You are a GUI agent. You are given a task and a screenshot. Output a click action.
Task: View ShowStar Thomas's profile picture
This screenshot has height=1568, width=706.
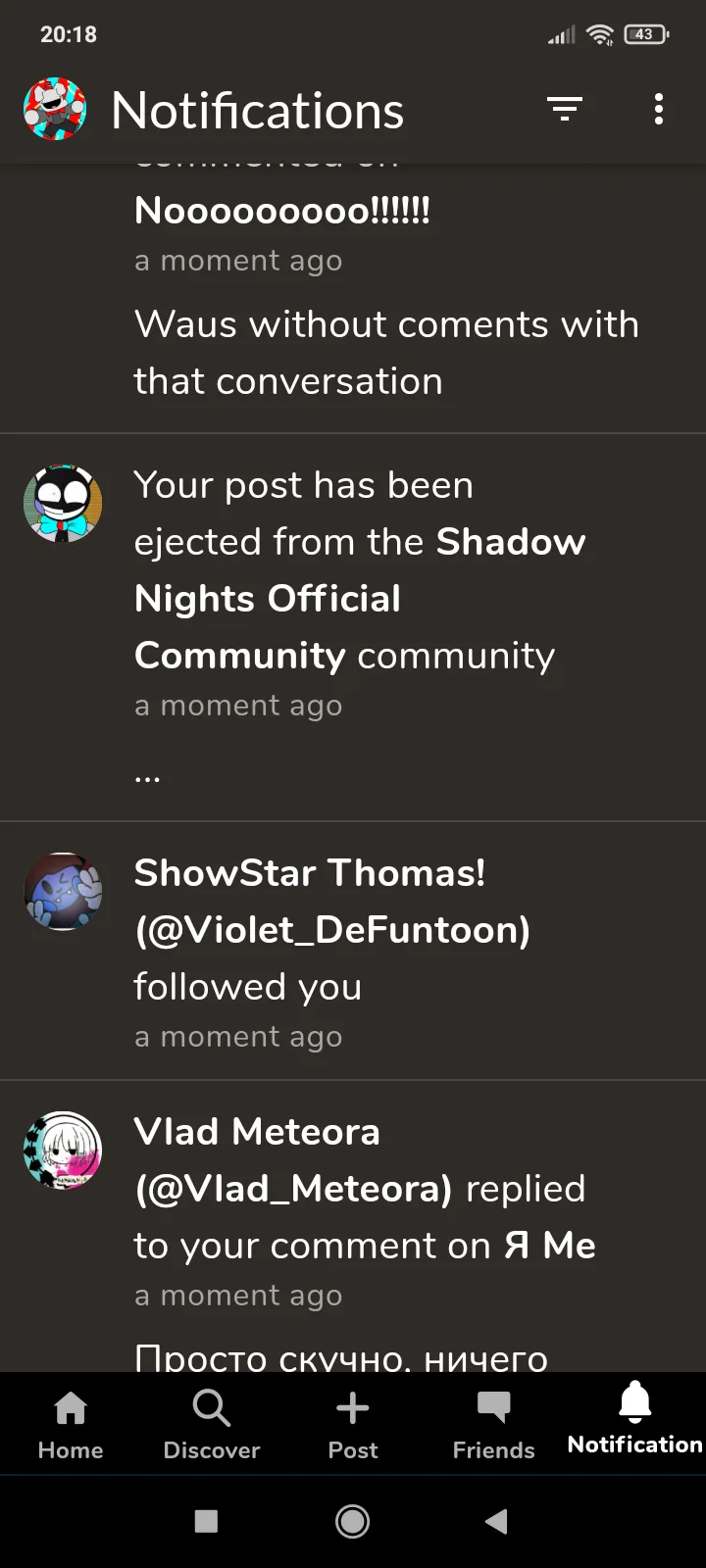click(63, 891)
